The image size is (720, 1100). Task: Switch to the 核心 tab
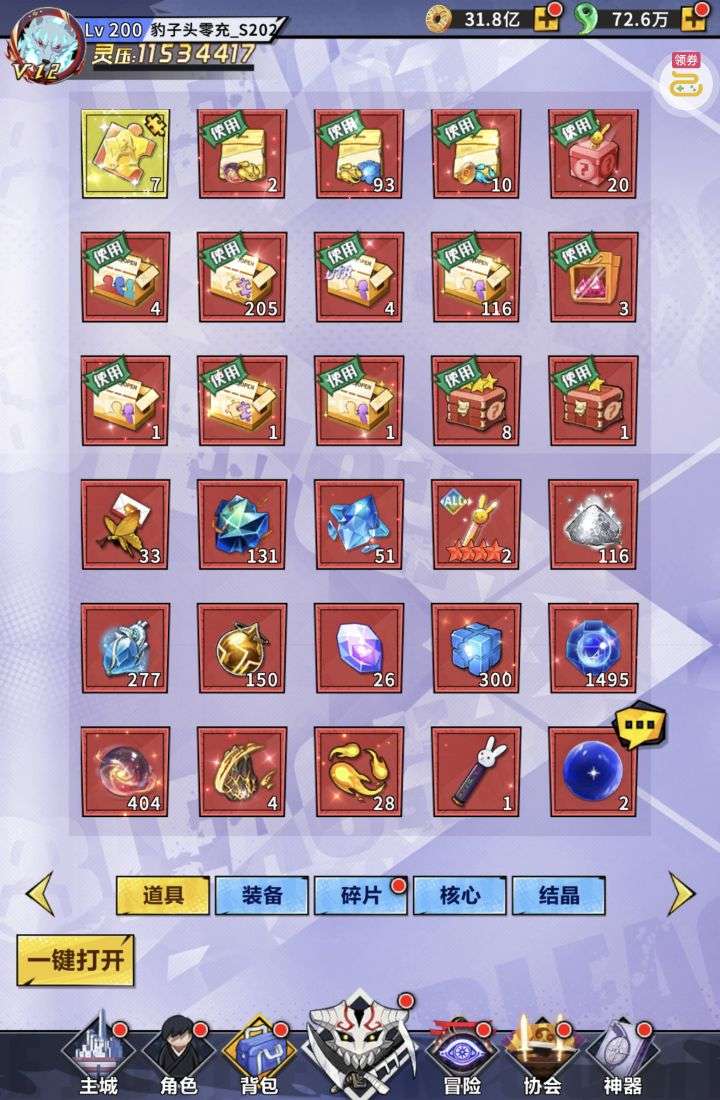459,895
